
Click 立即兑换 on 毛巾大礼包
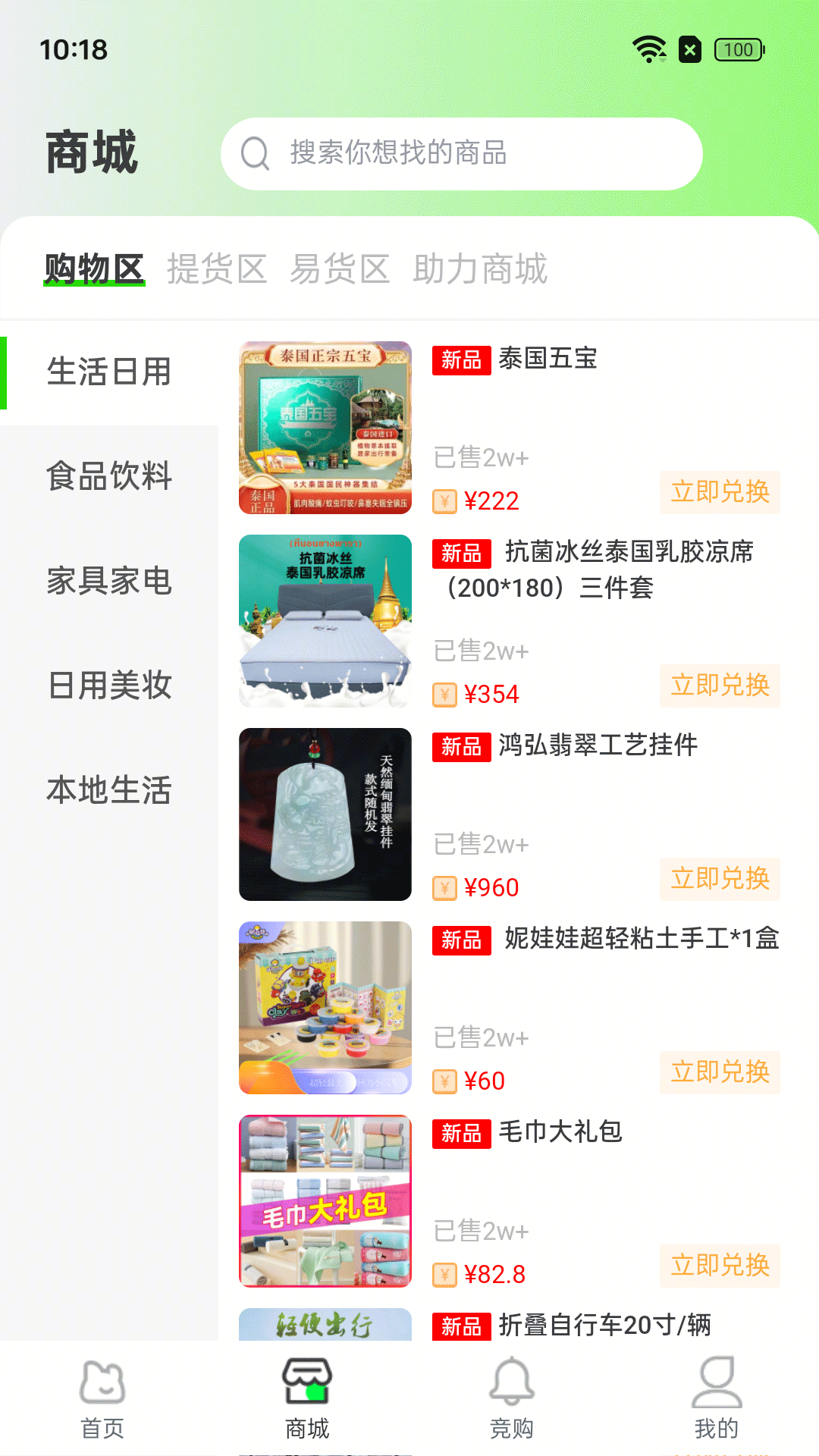click(720, 1266)
